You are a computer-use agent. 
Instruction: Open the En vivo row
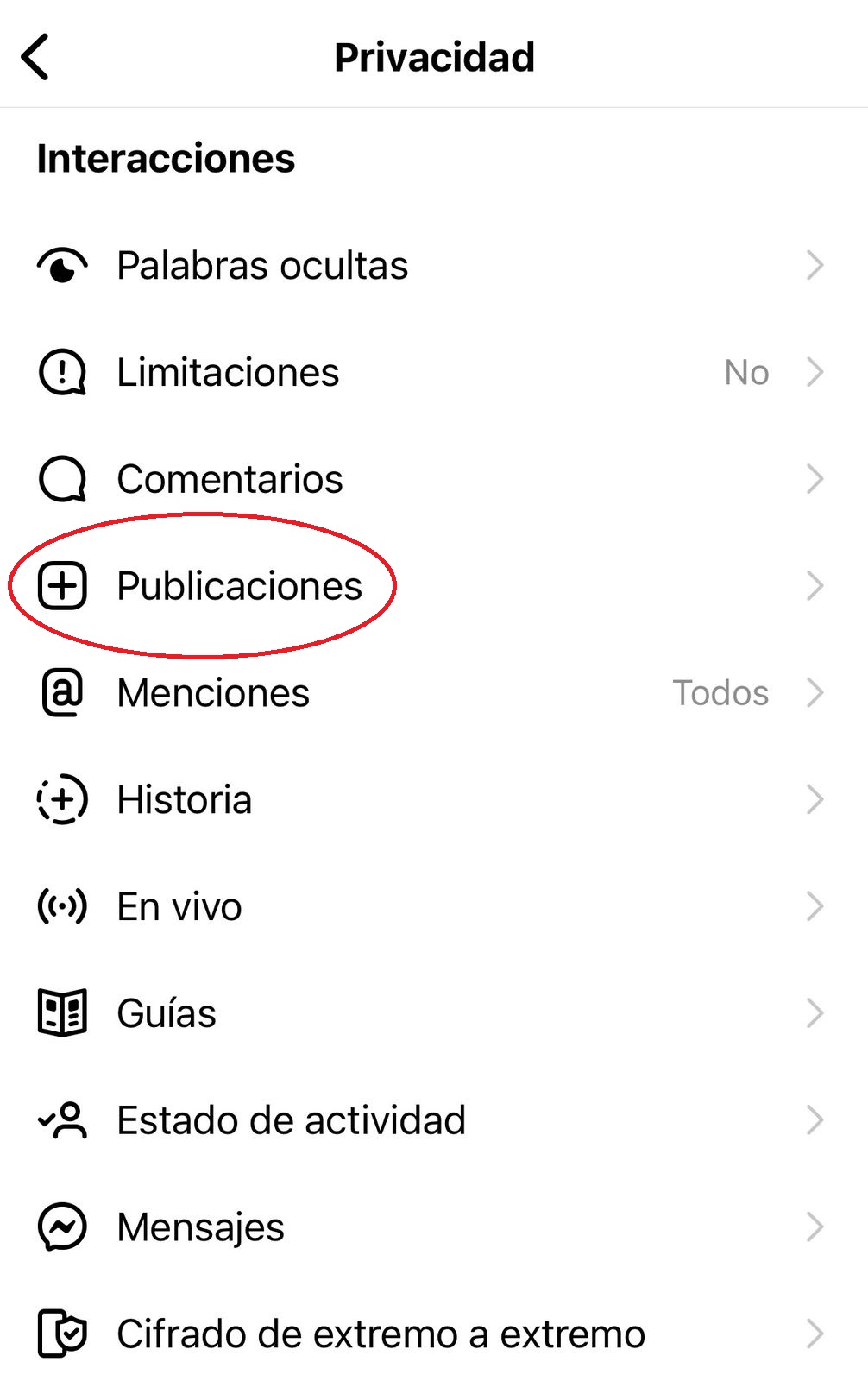179,907
